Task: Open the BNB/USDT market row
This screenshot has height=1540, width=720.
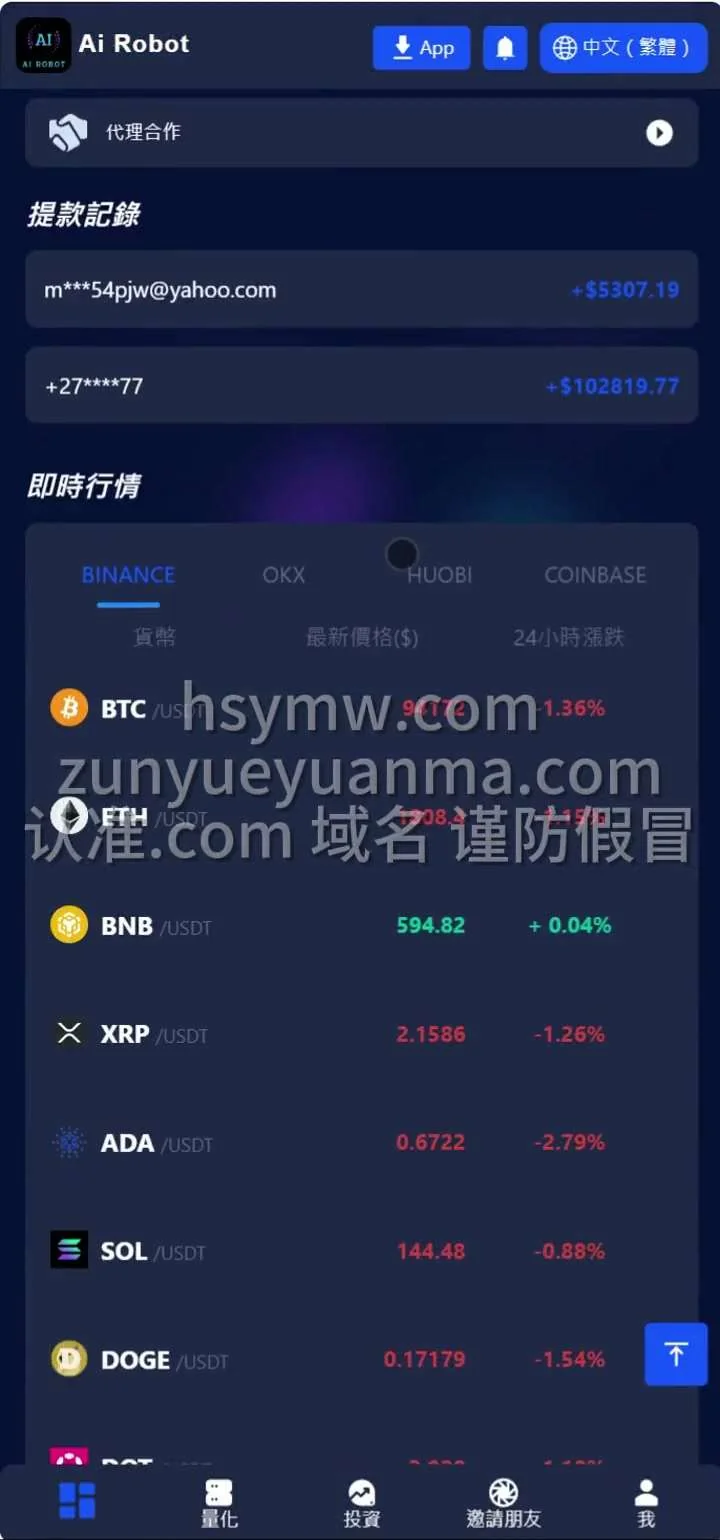Action: (x=360, y=925)
